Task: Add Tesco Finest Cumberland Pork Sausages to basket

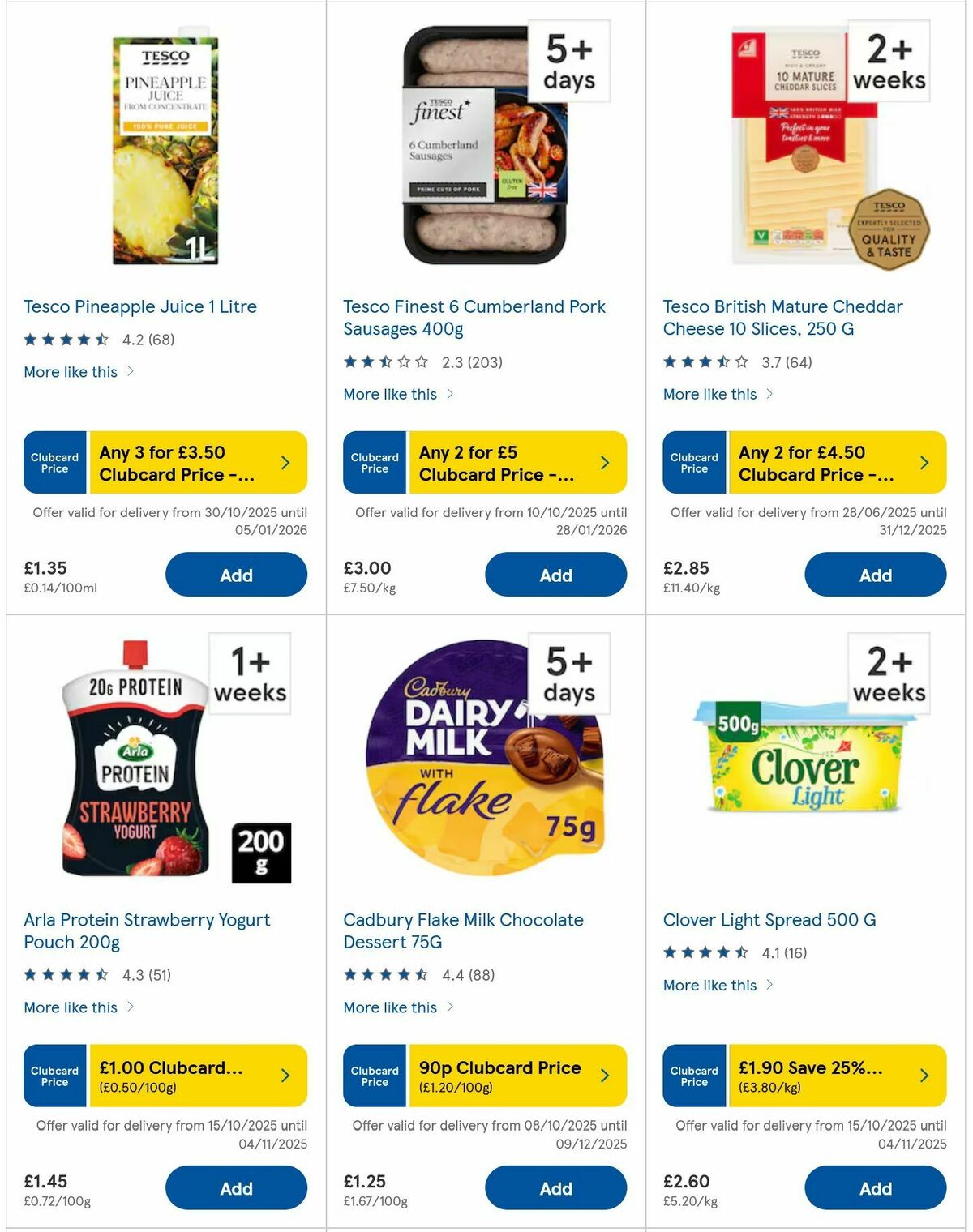Action: pos(555,575)
